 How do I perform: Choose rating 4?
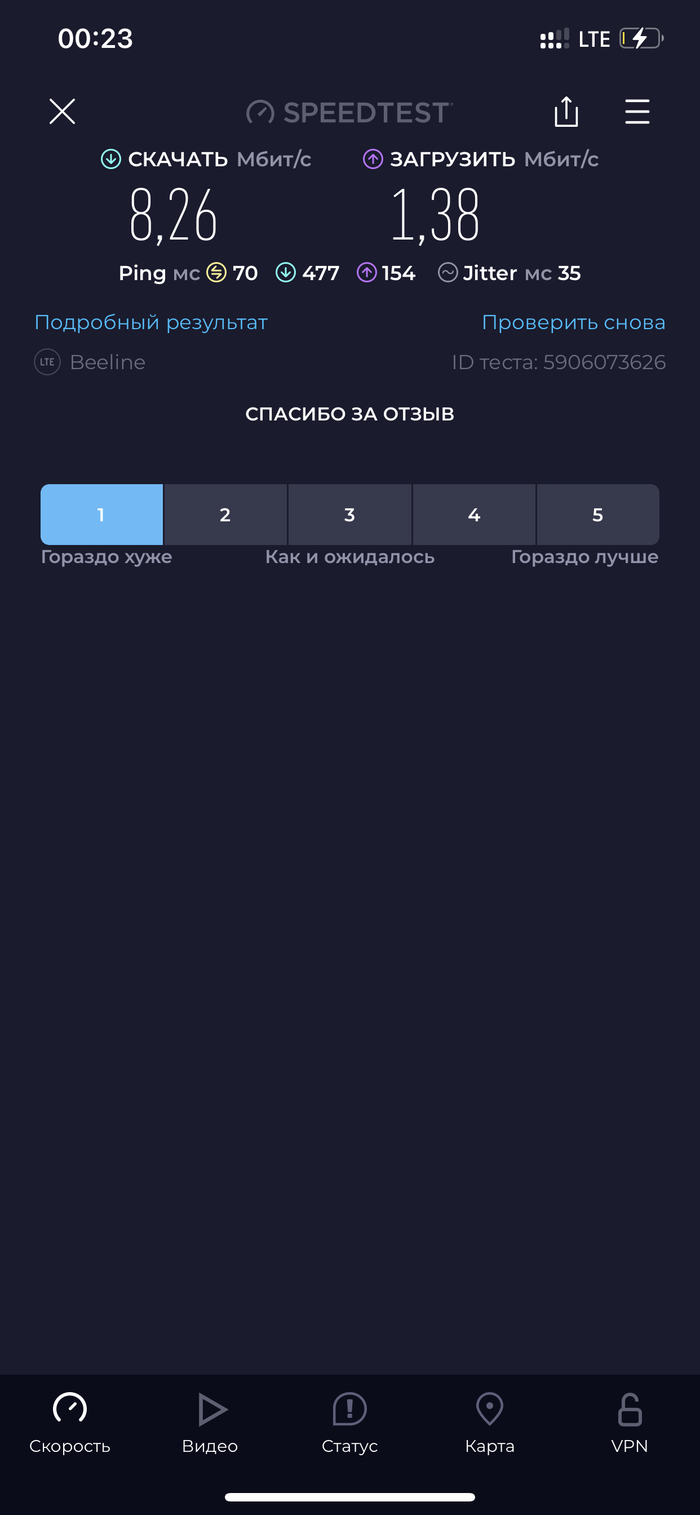[x=474, y=514]
